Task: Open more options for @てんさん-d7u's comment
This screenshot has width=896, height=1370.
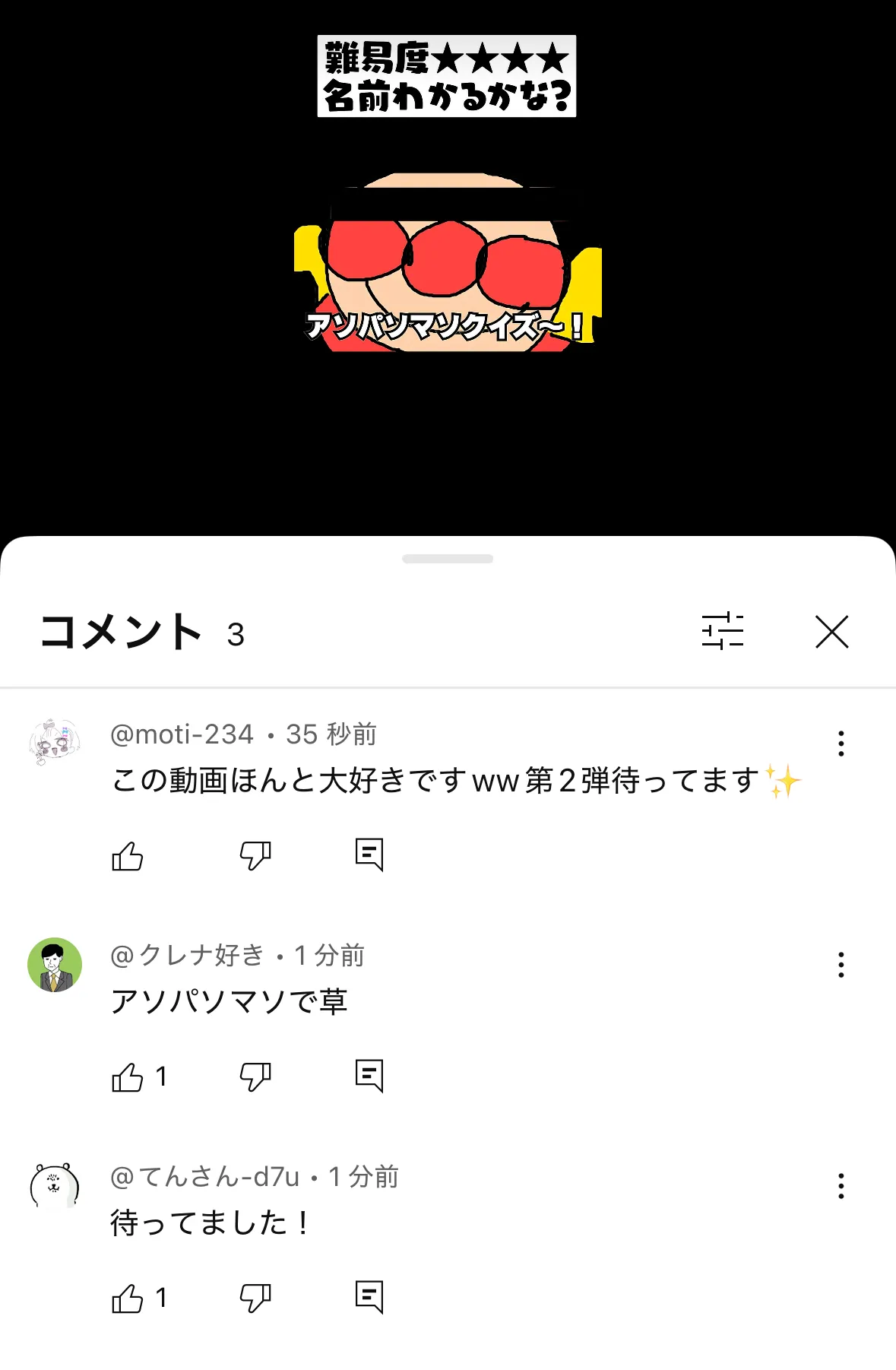Action: pyautogui.click(x=841, y=1186)
